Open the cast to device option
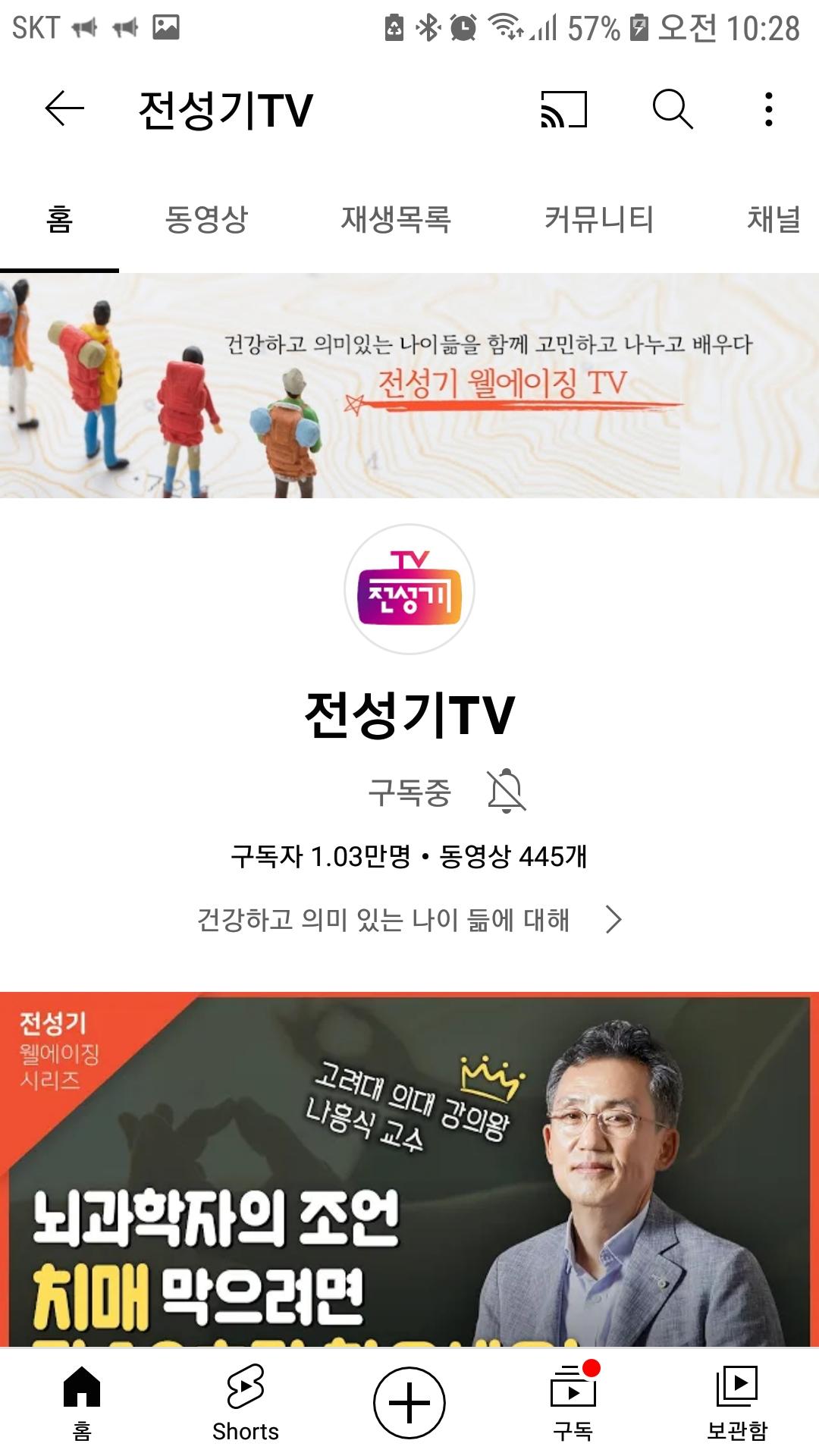The image size is (819, 1456). (x=563, y=108)
